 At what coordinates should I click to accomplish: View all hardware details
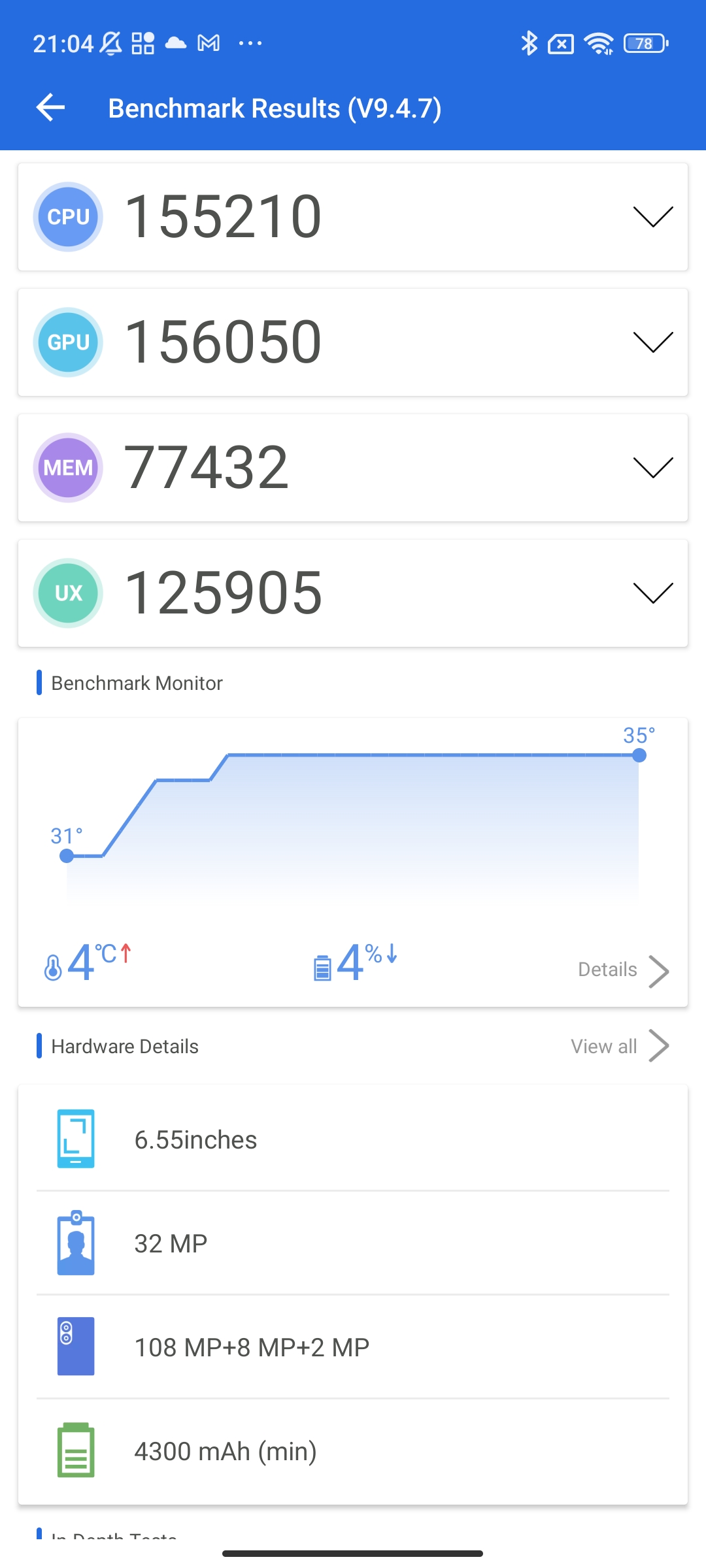(618, 1046)
